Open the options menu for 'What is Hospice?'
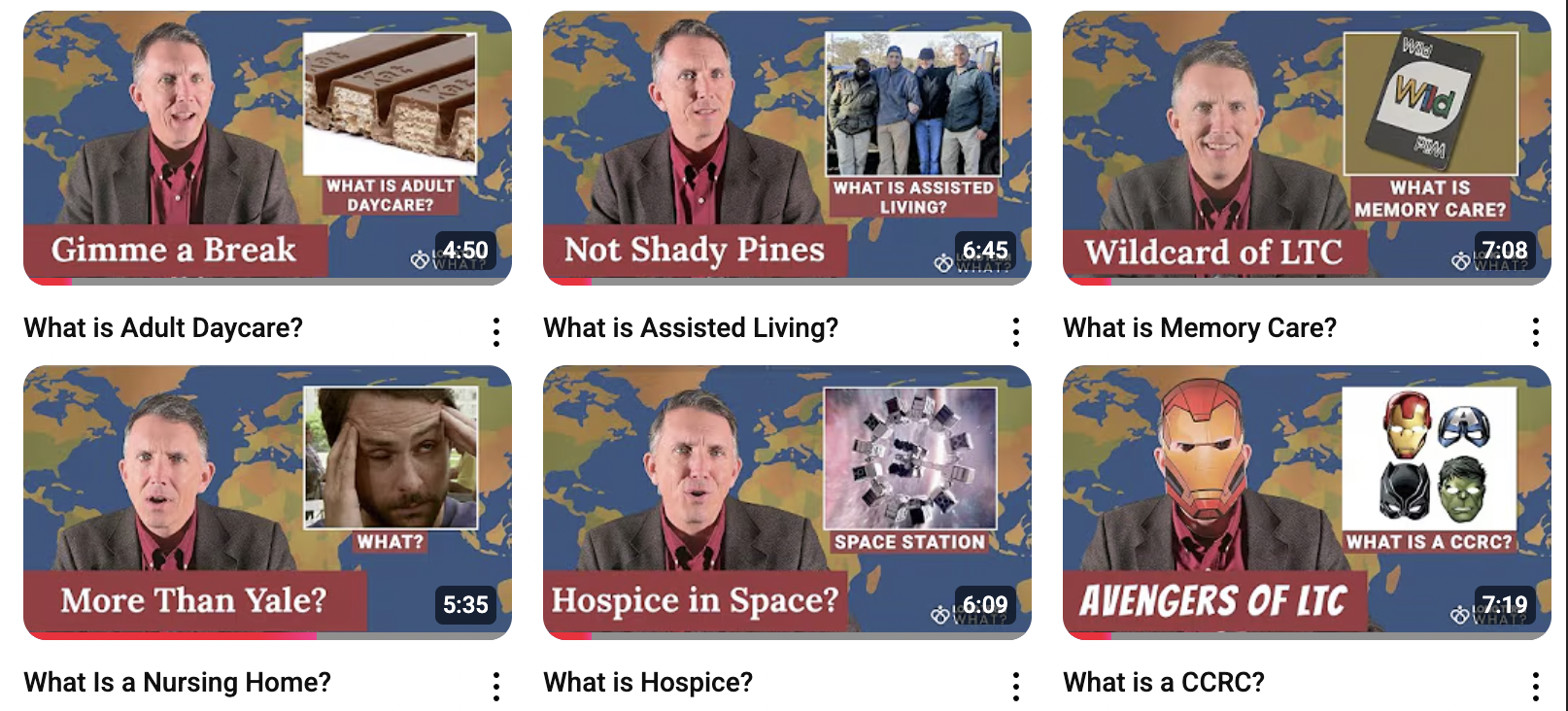The height and width of the screenshot is (711, 1568). [x=1016, y=687]
